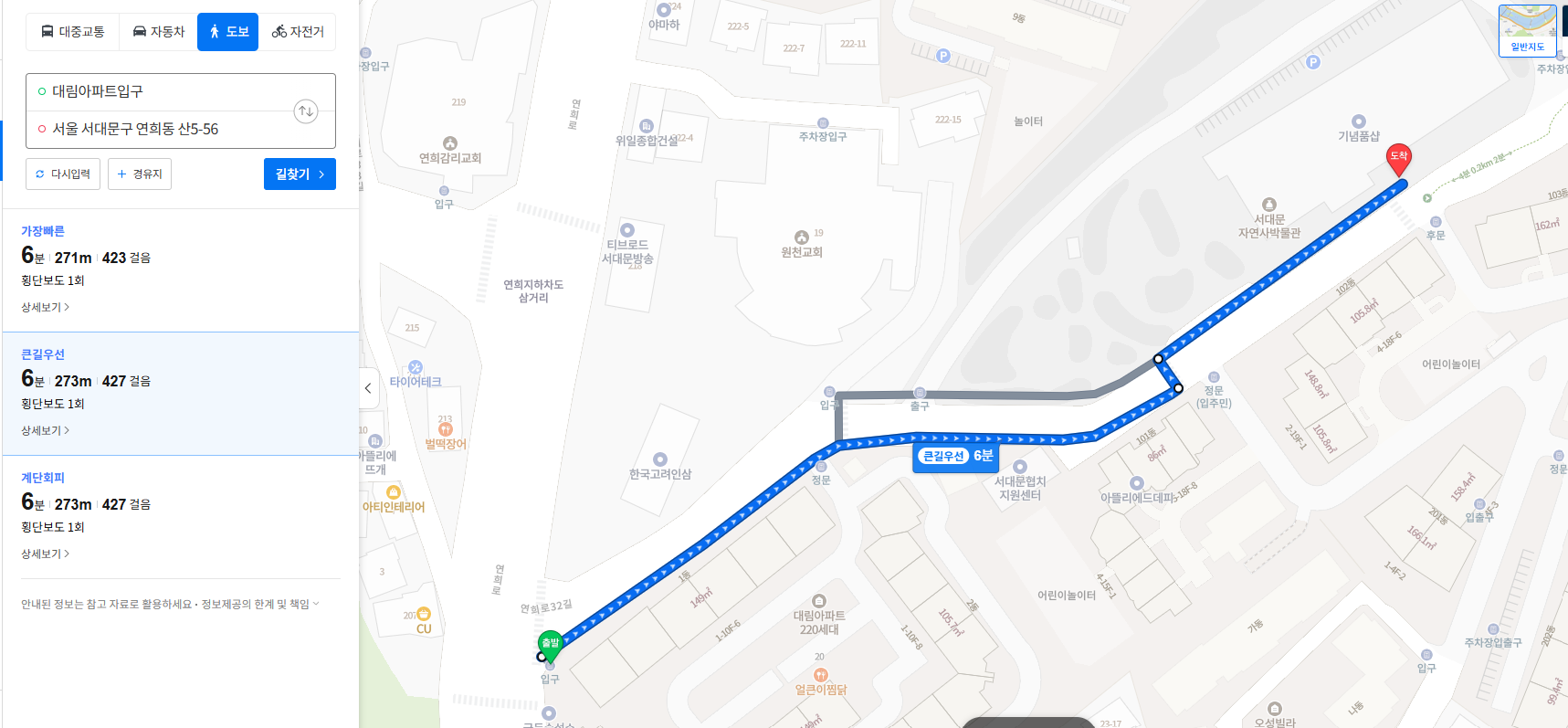The width and height of the screenshot is (1568, 728).
Task: Edit the 대림아파트입구 start field
Action: (x=164, y=91)
